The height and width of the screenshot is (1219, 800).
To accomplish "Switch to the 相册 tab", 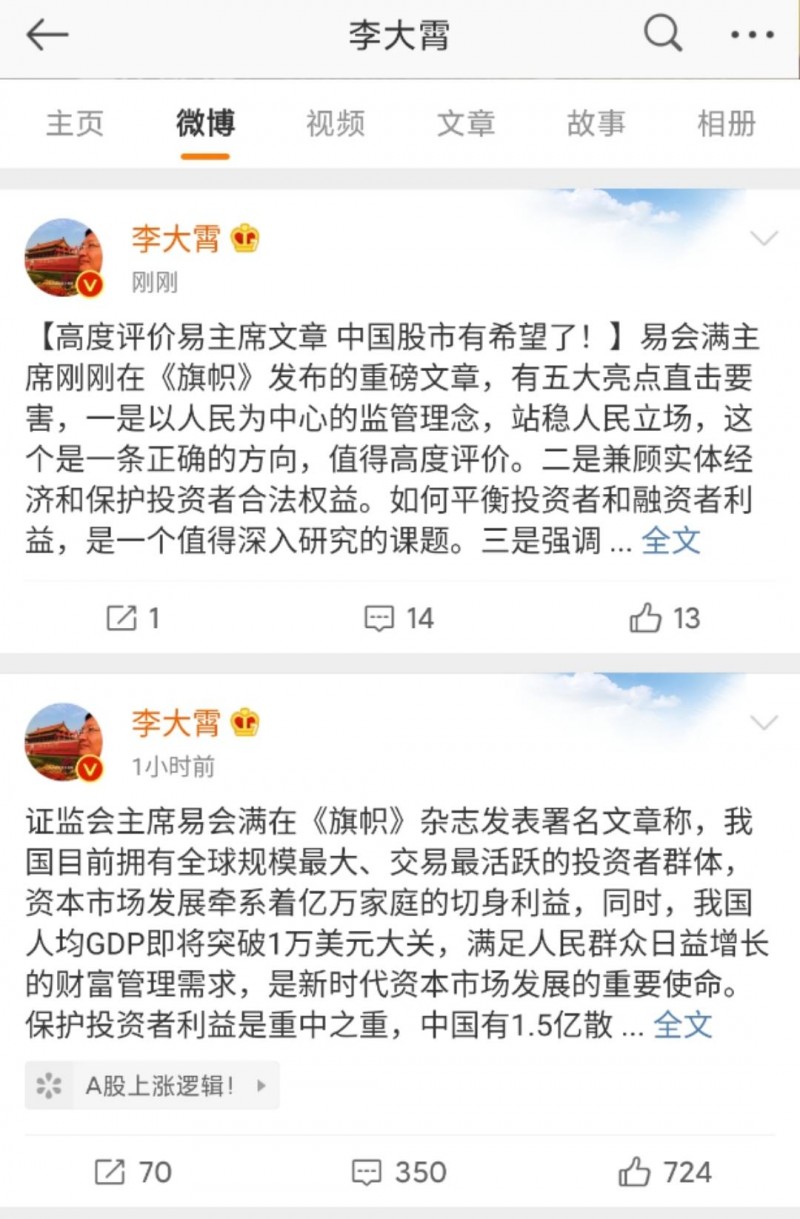I will [x=726, y=124].
